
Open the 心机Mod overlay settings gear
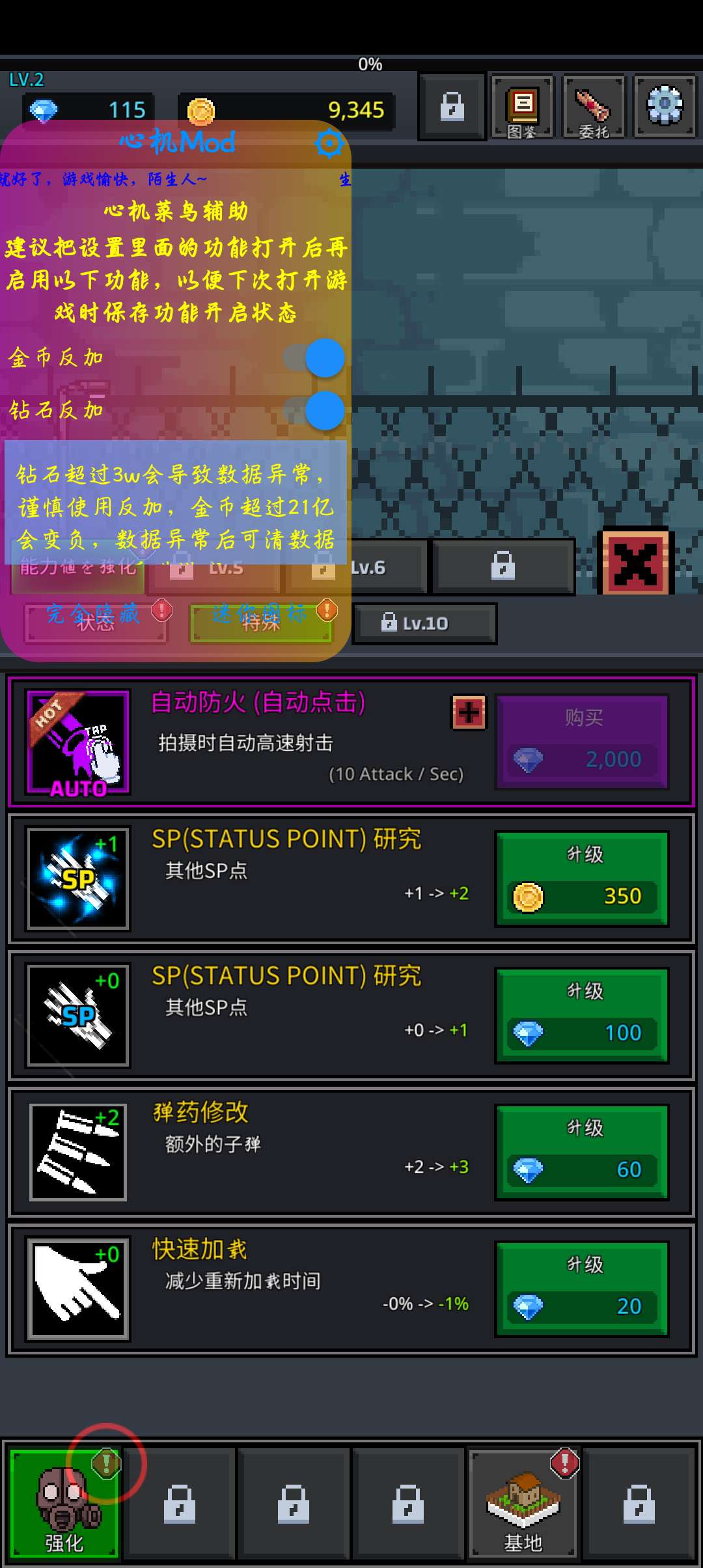[x=329, y=143]
